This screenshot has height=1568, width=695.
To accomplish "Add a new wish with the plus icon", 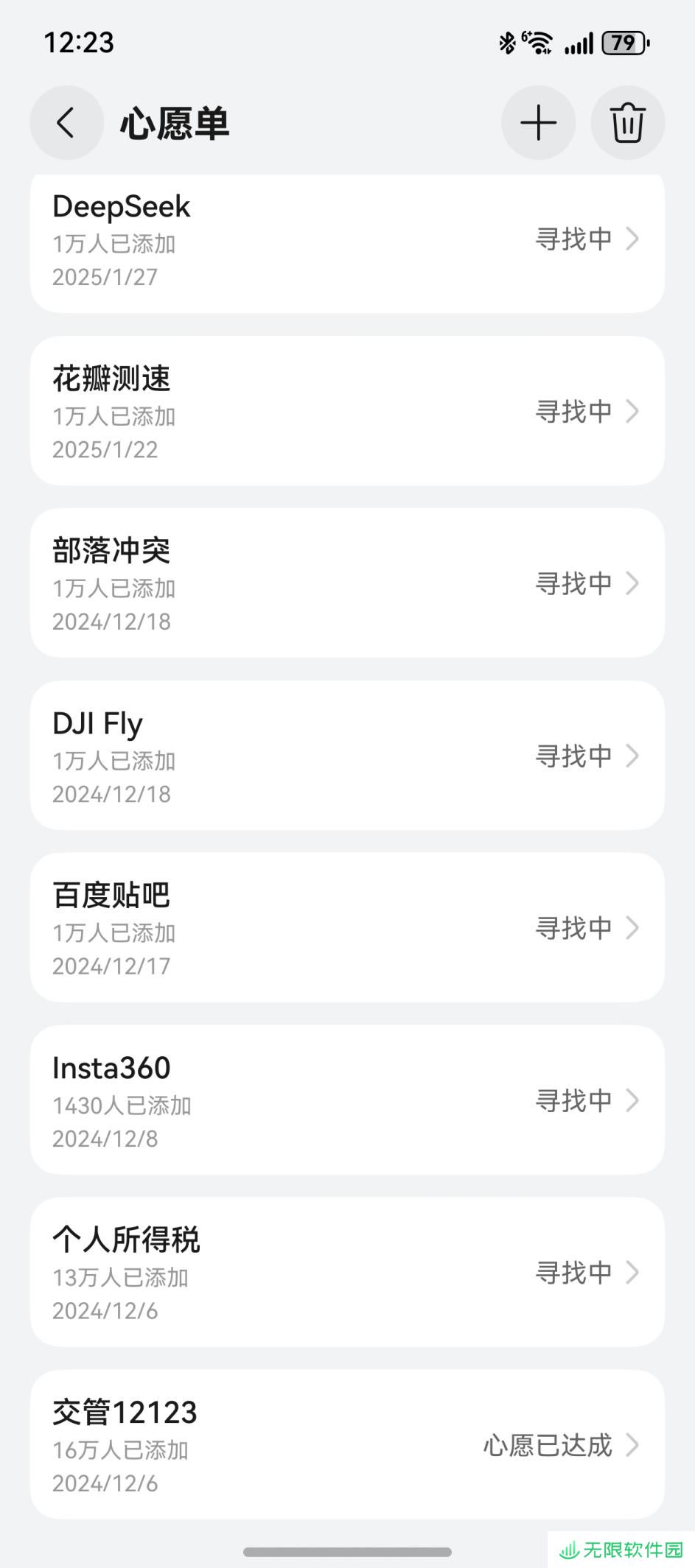I will (x=539, y=123).
